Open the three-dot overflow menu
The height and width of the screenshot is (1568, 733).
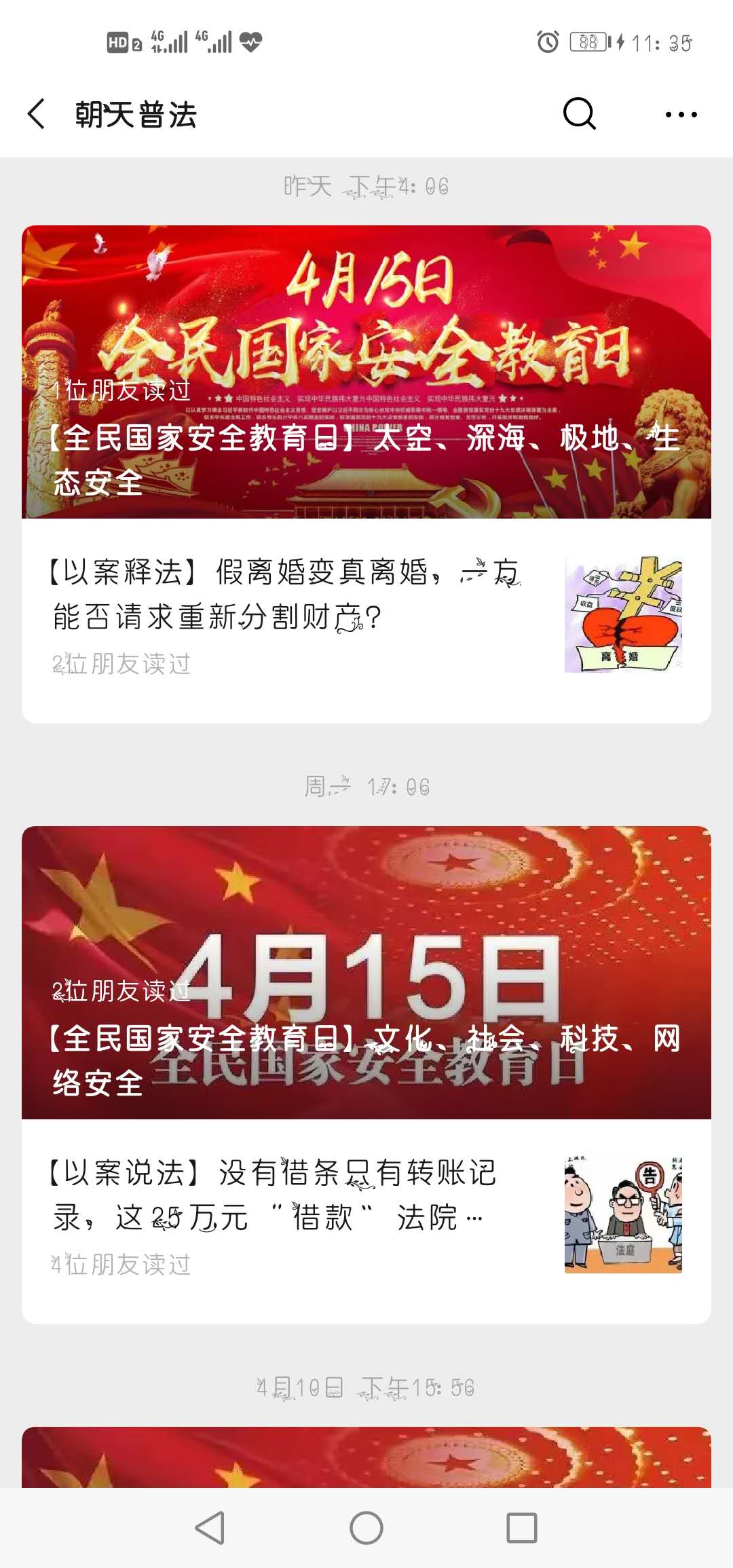(681, 115)
